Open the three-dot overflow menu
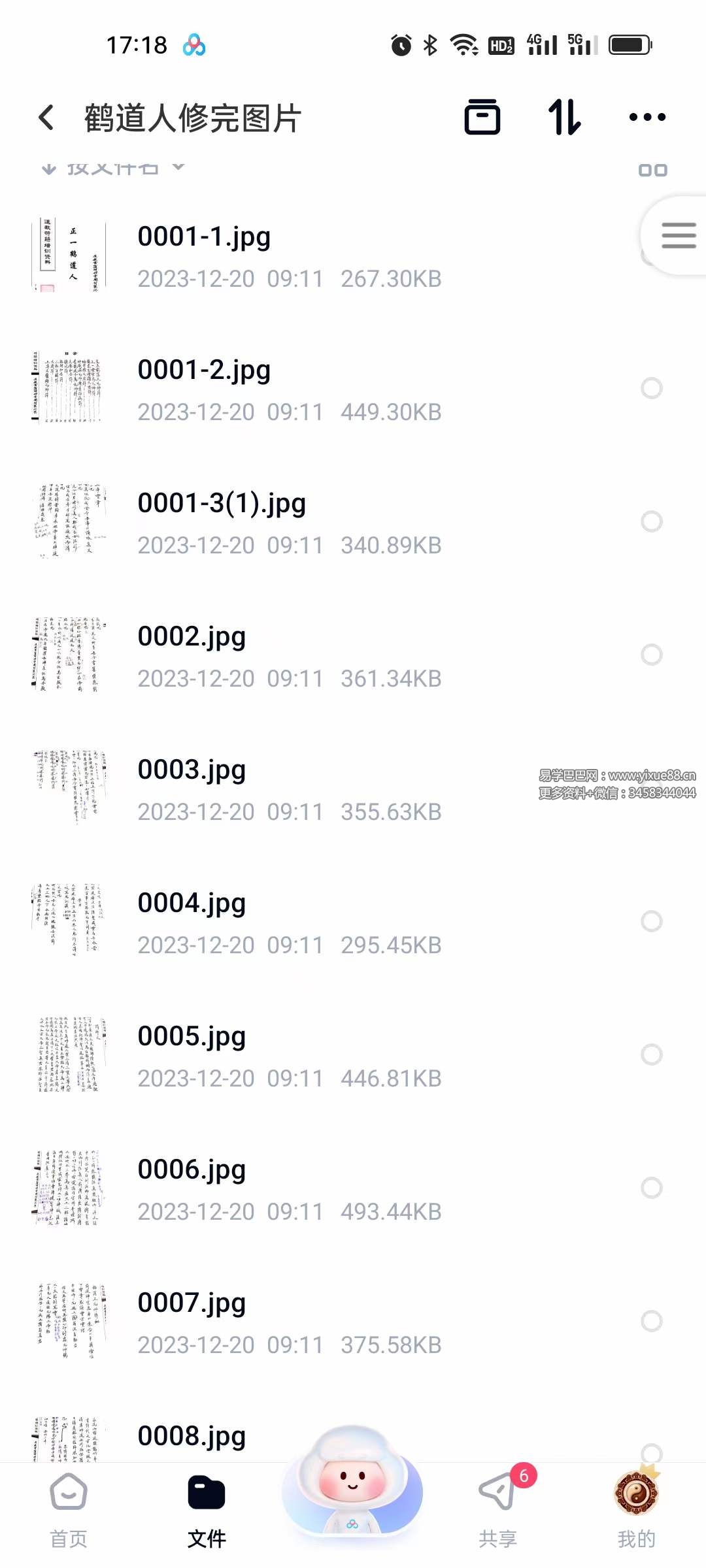Image resolution: width=706 pixels, height=1568 pixels. click(x=647, y=118)
